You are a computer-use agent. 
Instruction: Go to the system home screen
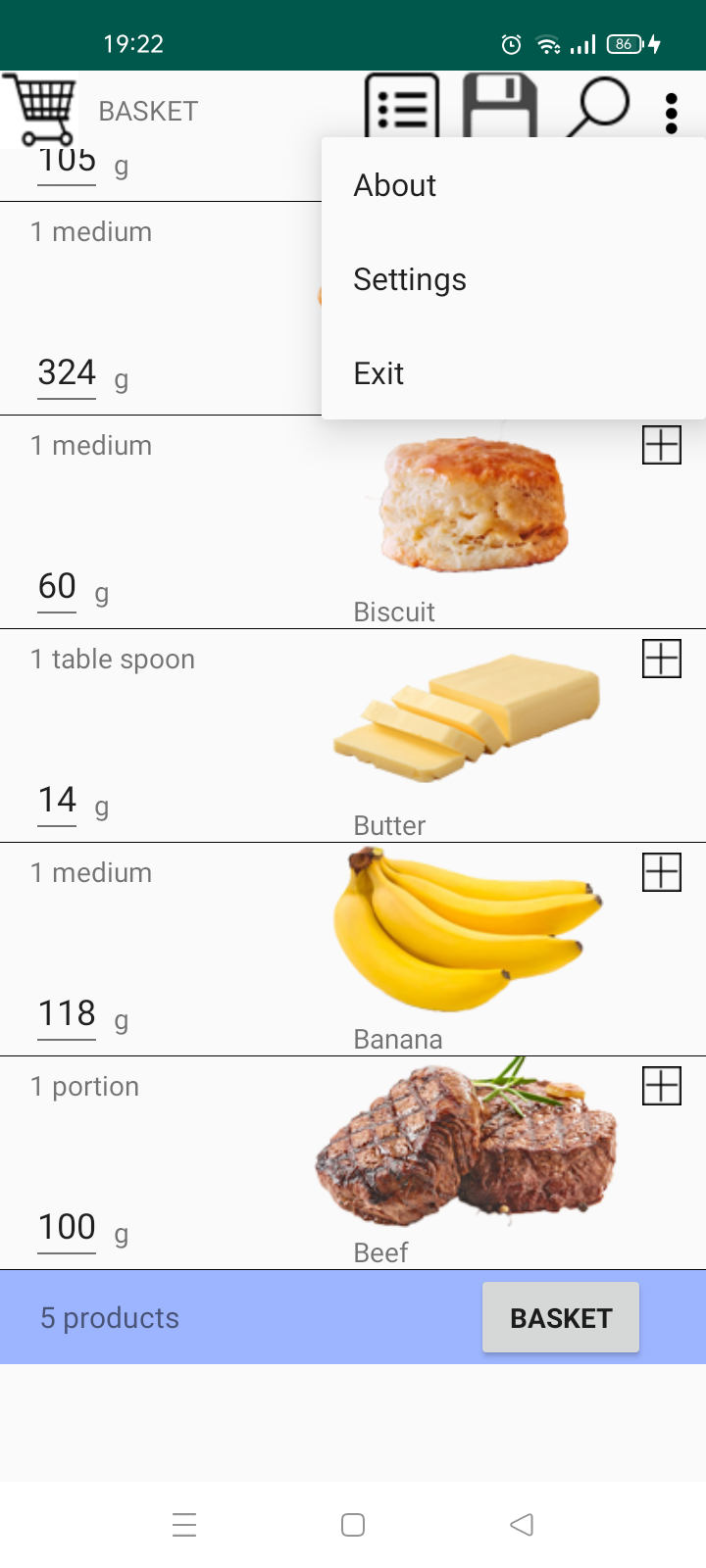[x=353, y=1525]
